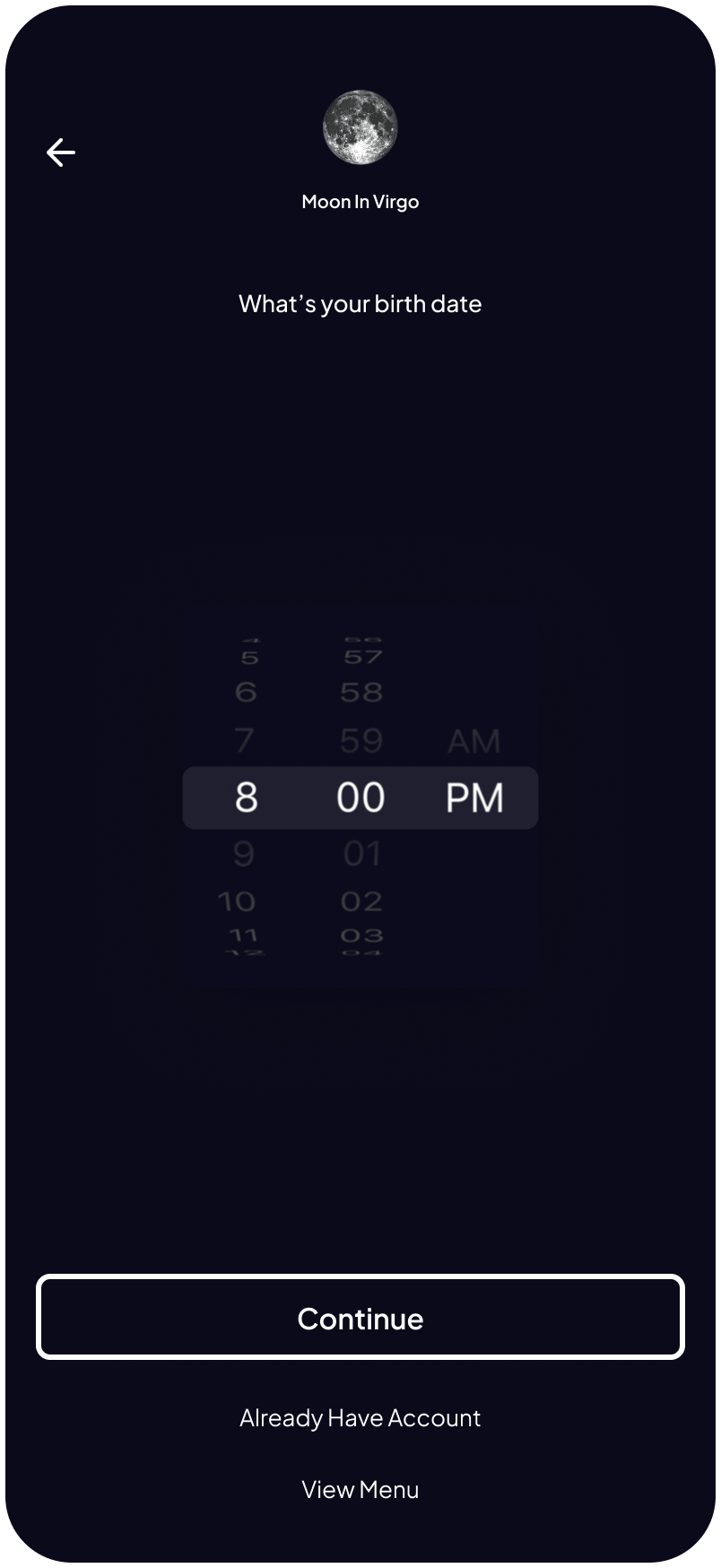This screenshot has height=1568, width=721.
Task: Select hour 6 in the picker
Action: click(245, 693)
